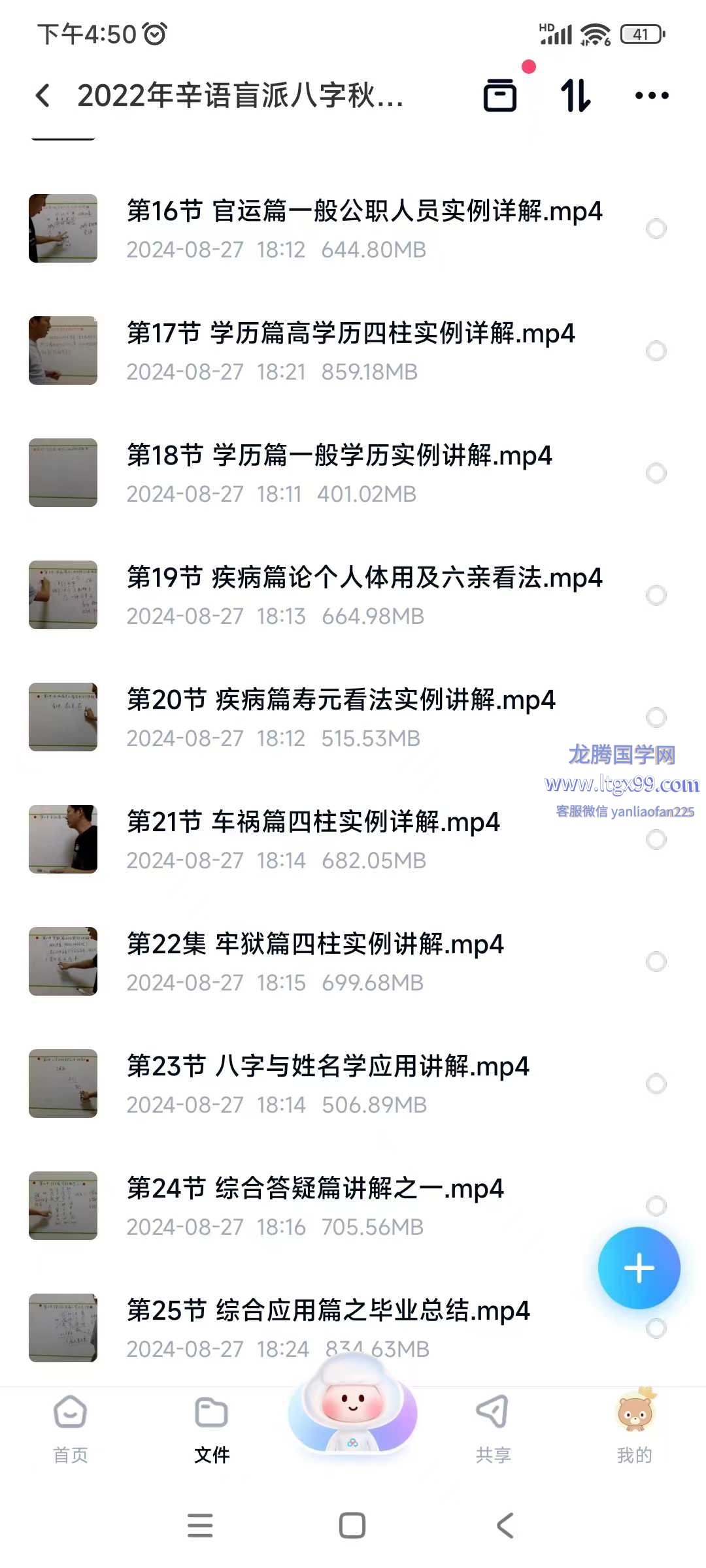Image resolution: width=706 pixels, height=1568 pixels.
Task: Tap the blue plus add button
Action: tap(639, 1268)
